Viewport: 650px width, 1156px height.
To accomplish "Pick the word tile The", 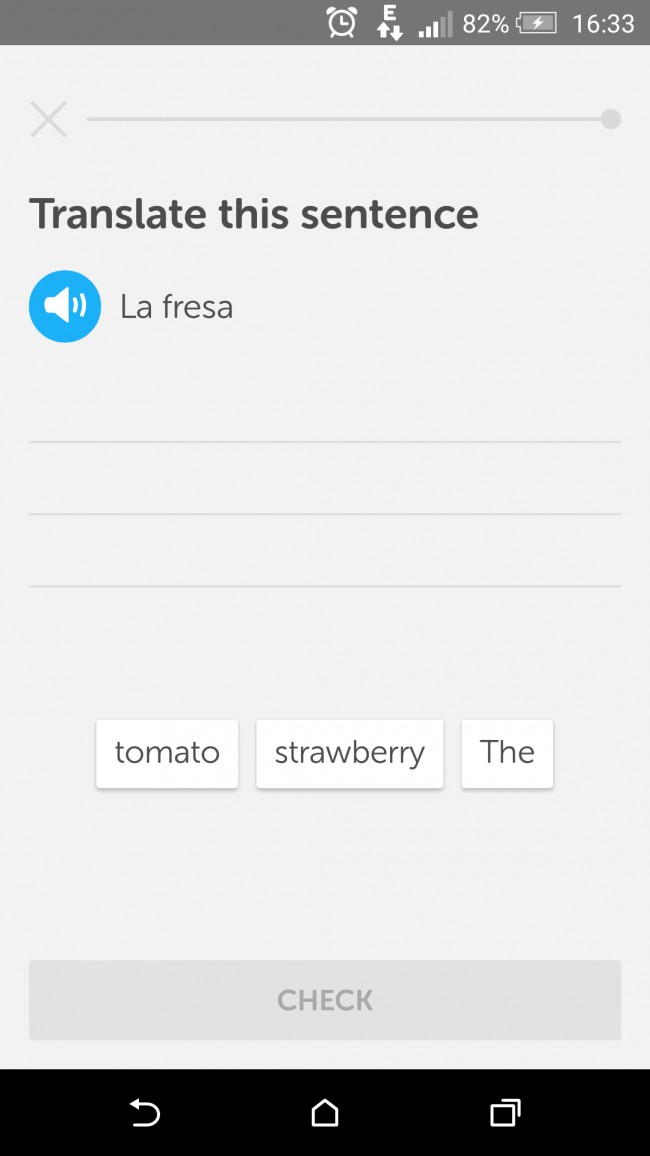I will pyautogui.click(x=507, y=753).
